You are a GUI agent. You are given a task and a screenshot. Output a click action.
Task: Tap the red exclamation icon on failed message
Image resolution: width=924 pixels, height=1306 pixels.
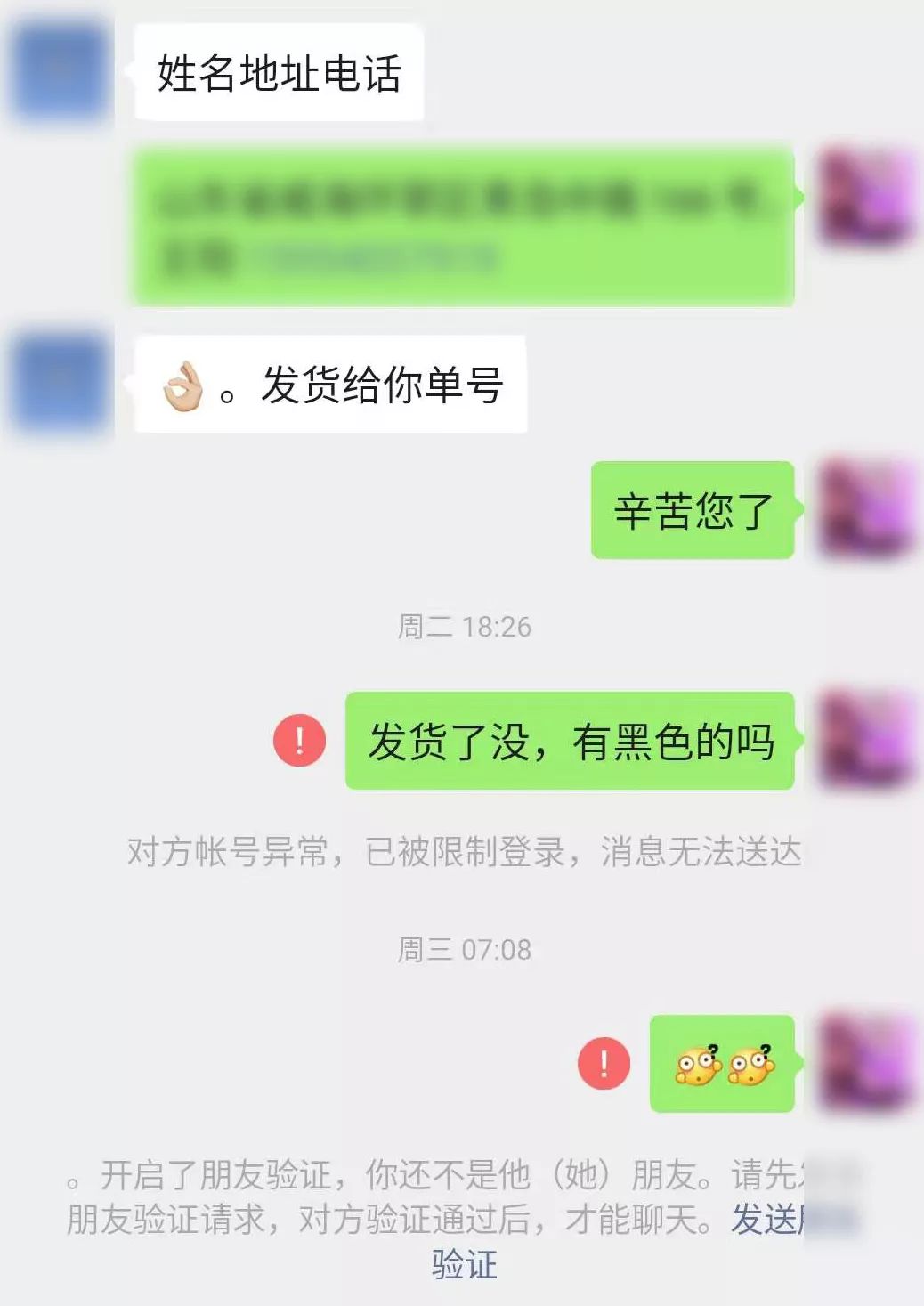point(300,742)
